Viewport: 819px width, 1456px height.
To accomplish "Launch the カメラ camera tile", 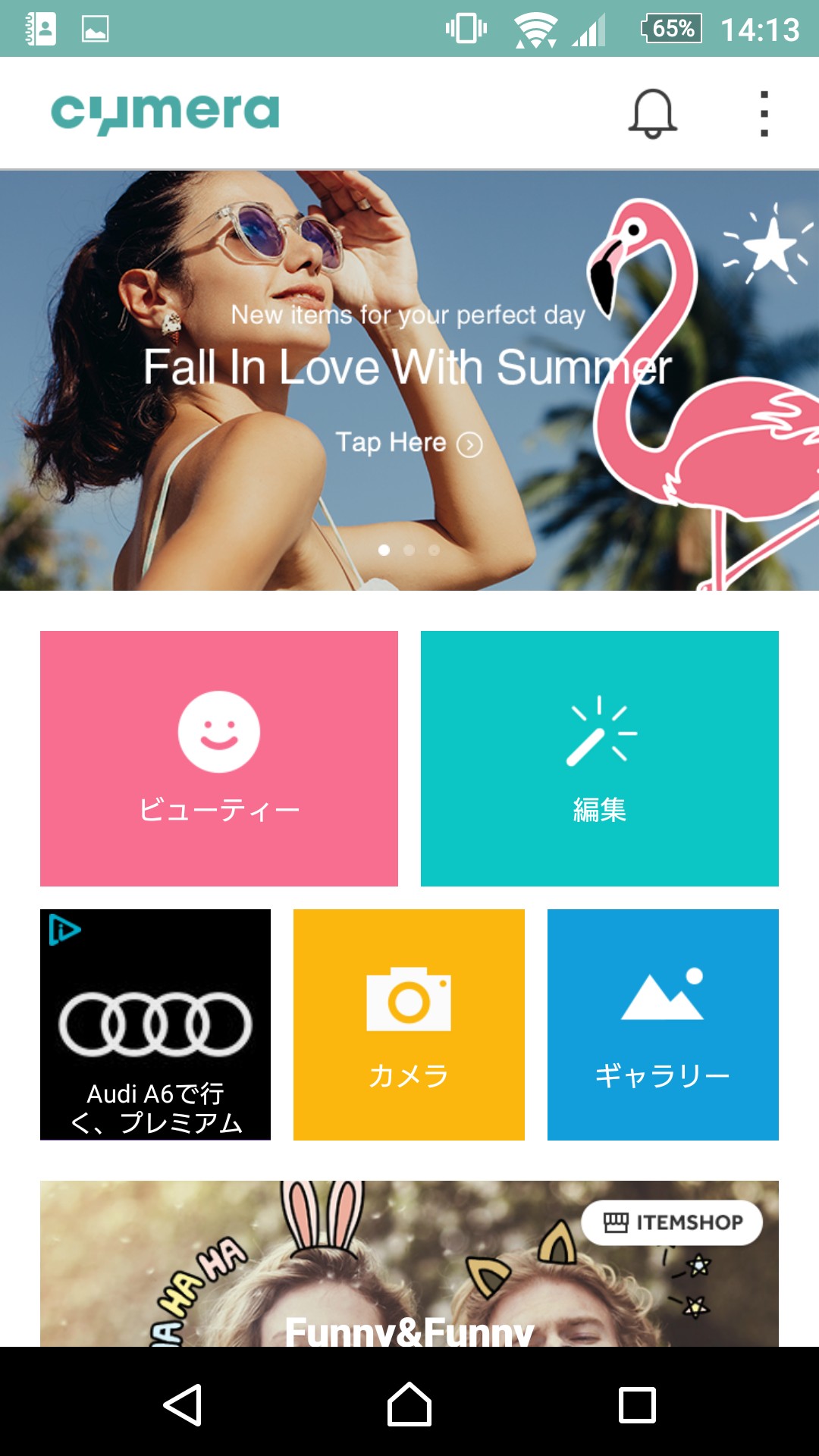I will coord(409,1025).
